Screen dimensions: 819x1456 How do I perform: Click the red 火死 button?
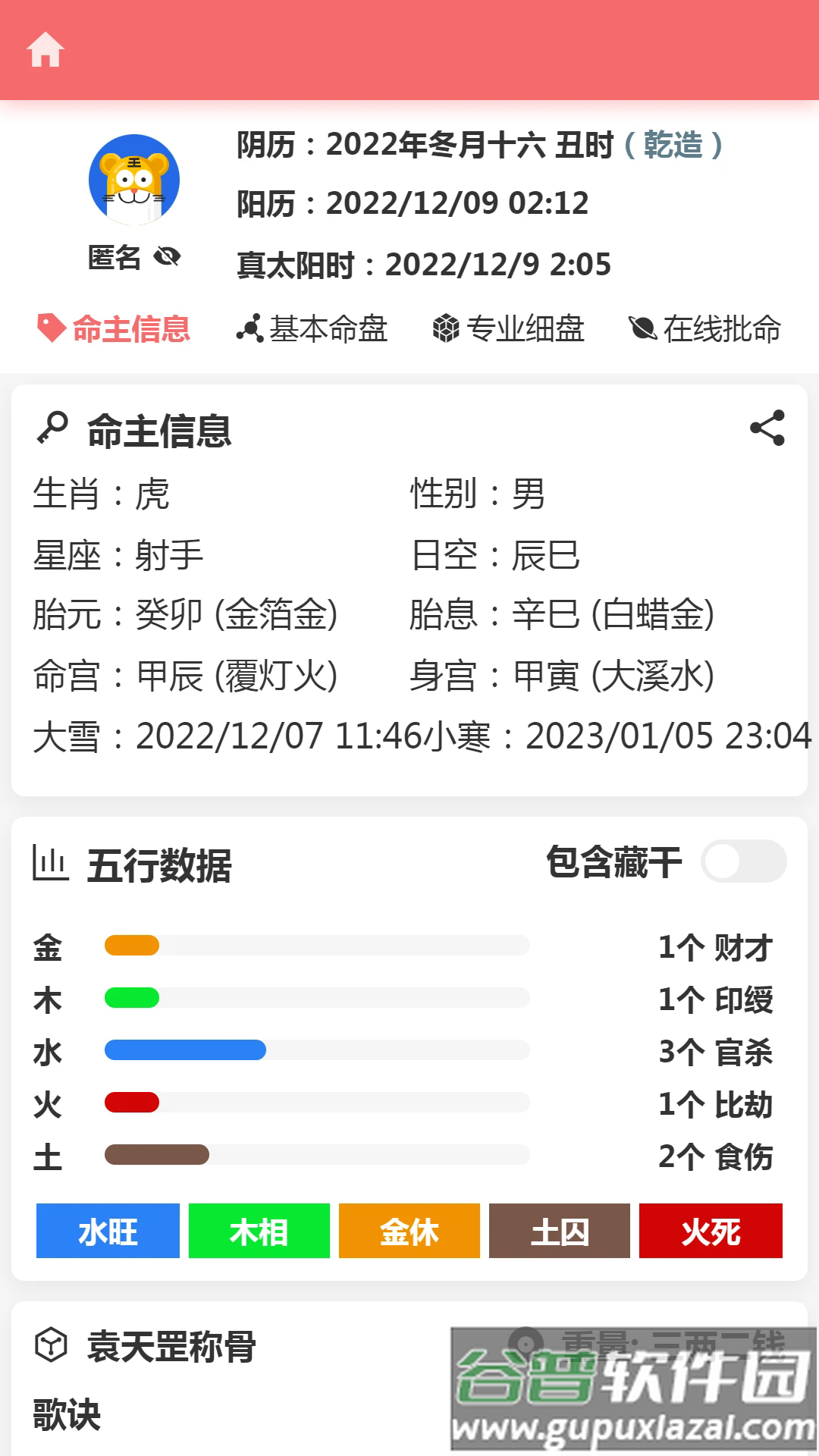tap(711, 1232)
